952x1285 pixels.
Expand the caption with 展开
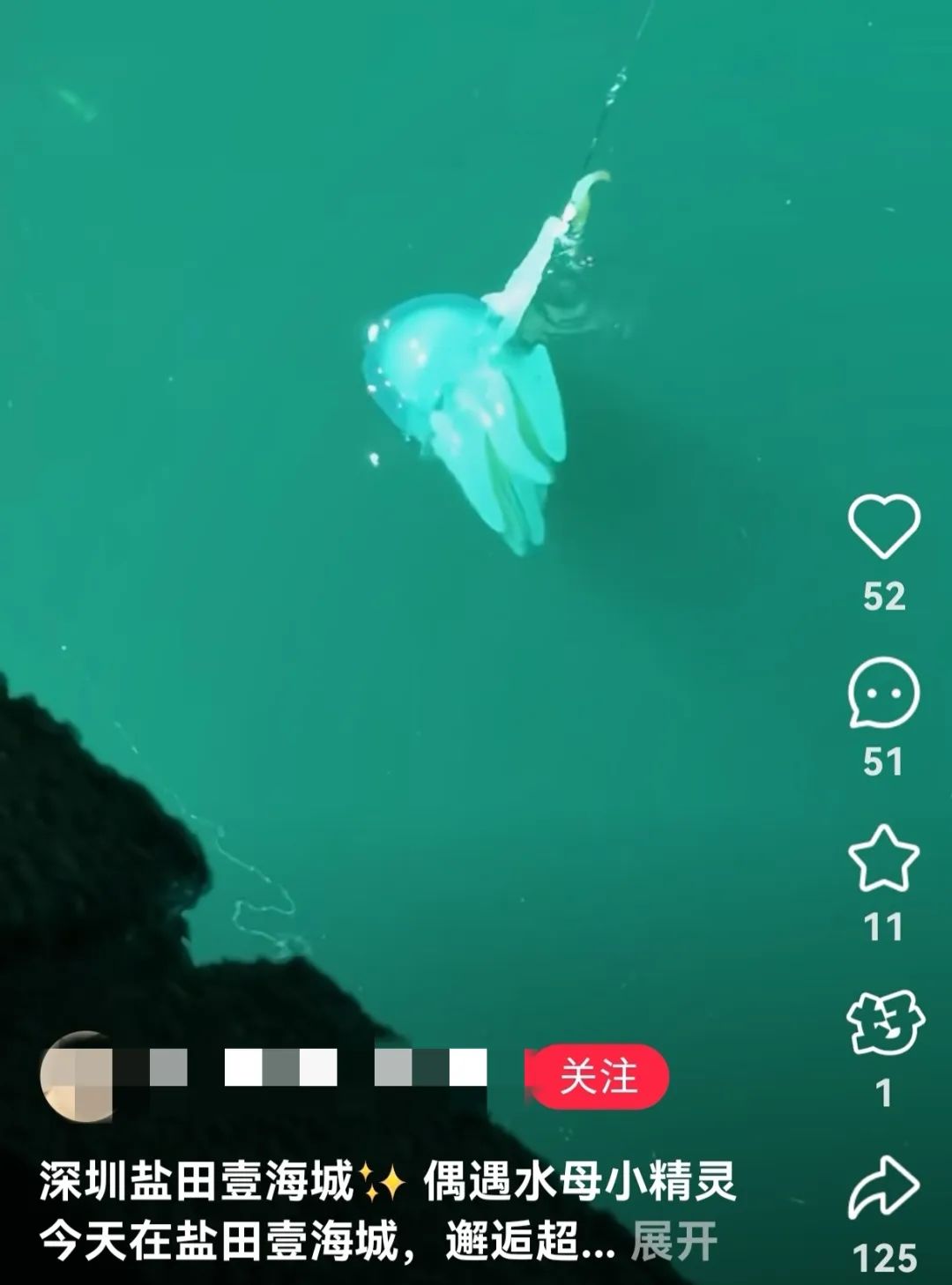(674, 1243)
